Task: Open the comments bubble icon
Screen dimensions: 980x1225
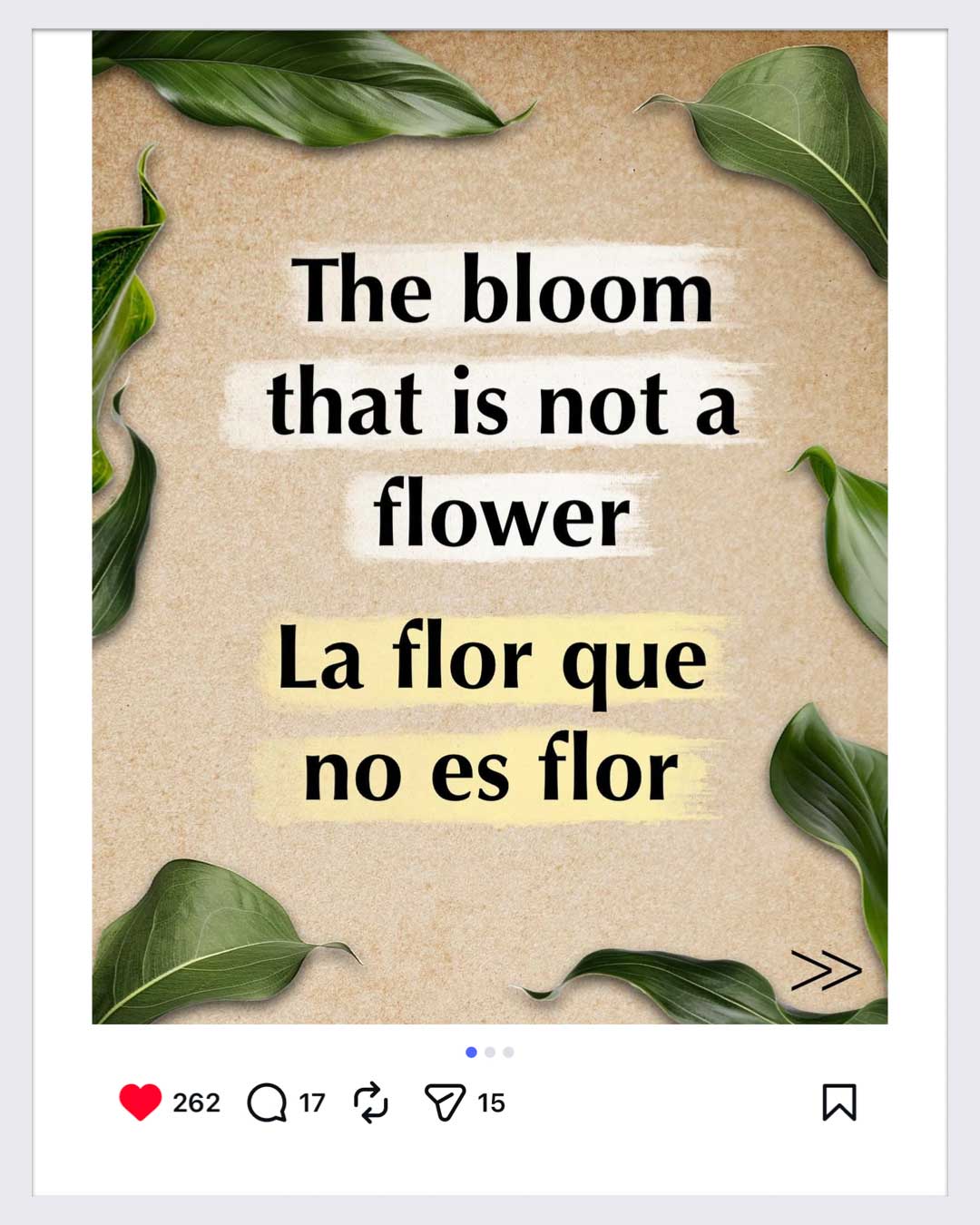Action: pos(267,1102)
